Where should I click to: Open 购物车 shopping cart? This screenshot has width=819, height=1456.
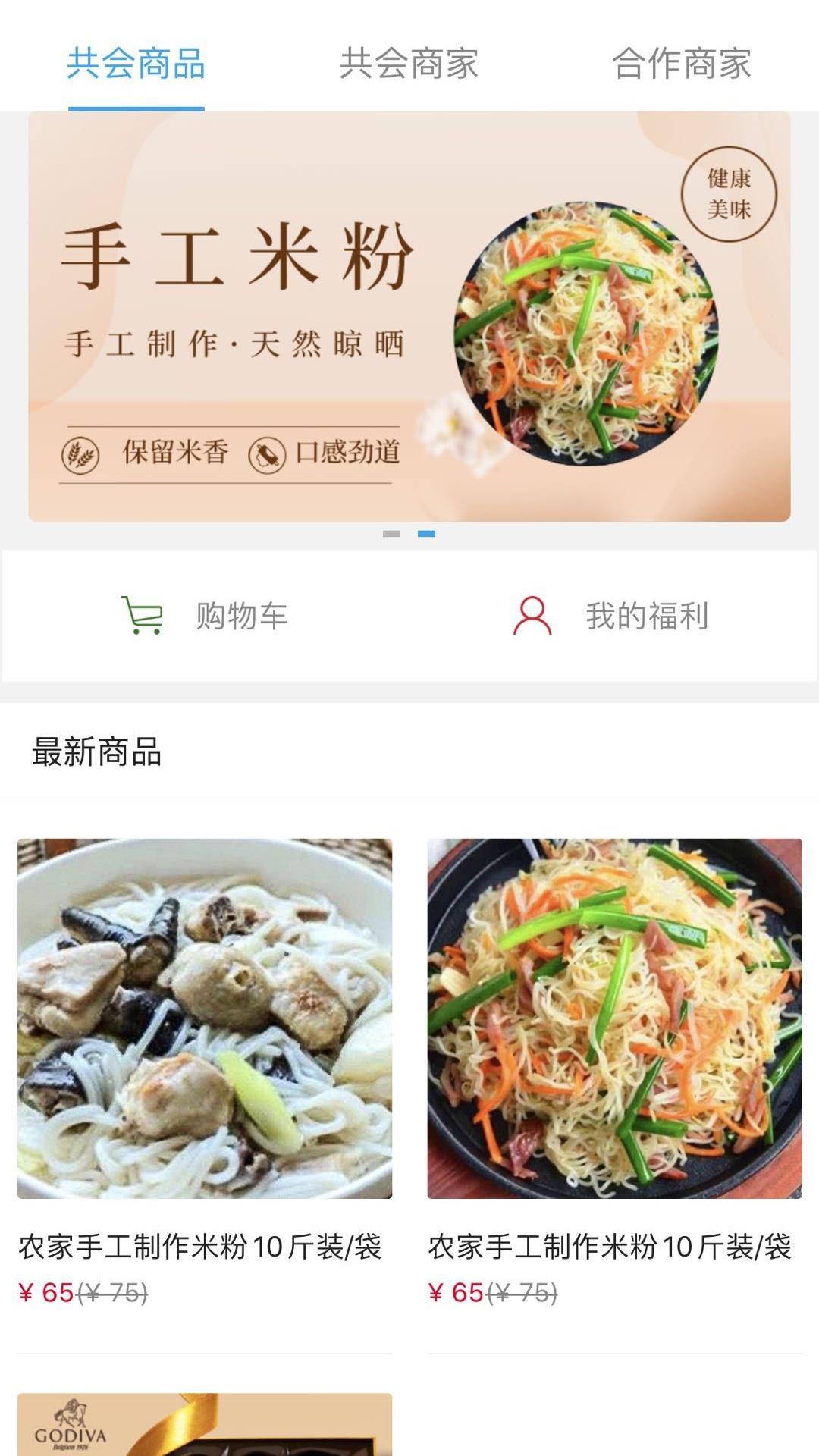point(205,615)
